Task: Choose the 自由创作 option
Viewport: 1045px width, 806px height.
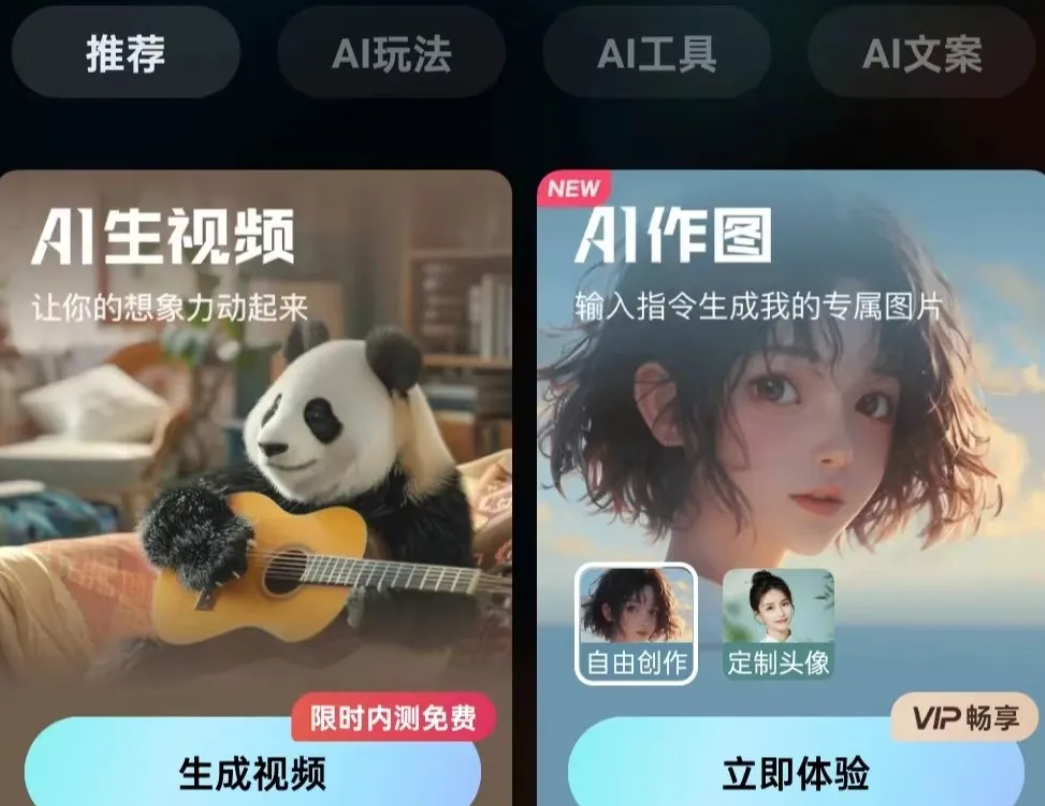Action: click(636, 624)
